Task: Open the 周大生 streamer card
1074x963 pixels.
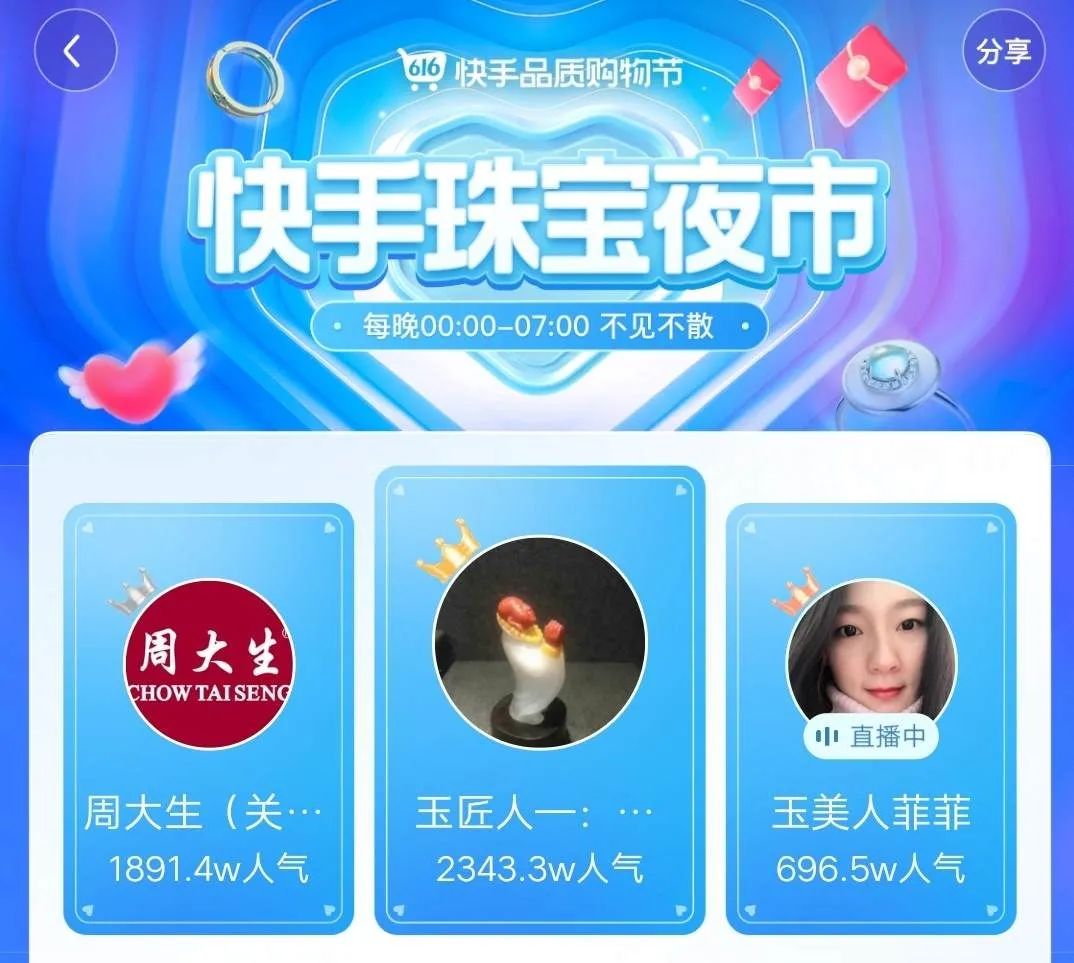Action: 208,718
